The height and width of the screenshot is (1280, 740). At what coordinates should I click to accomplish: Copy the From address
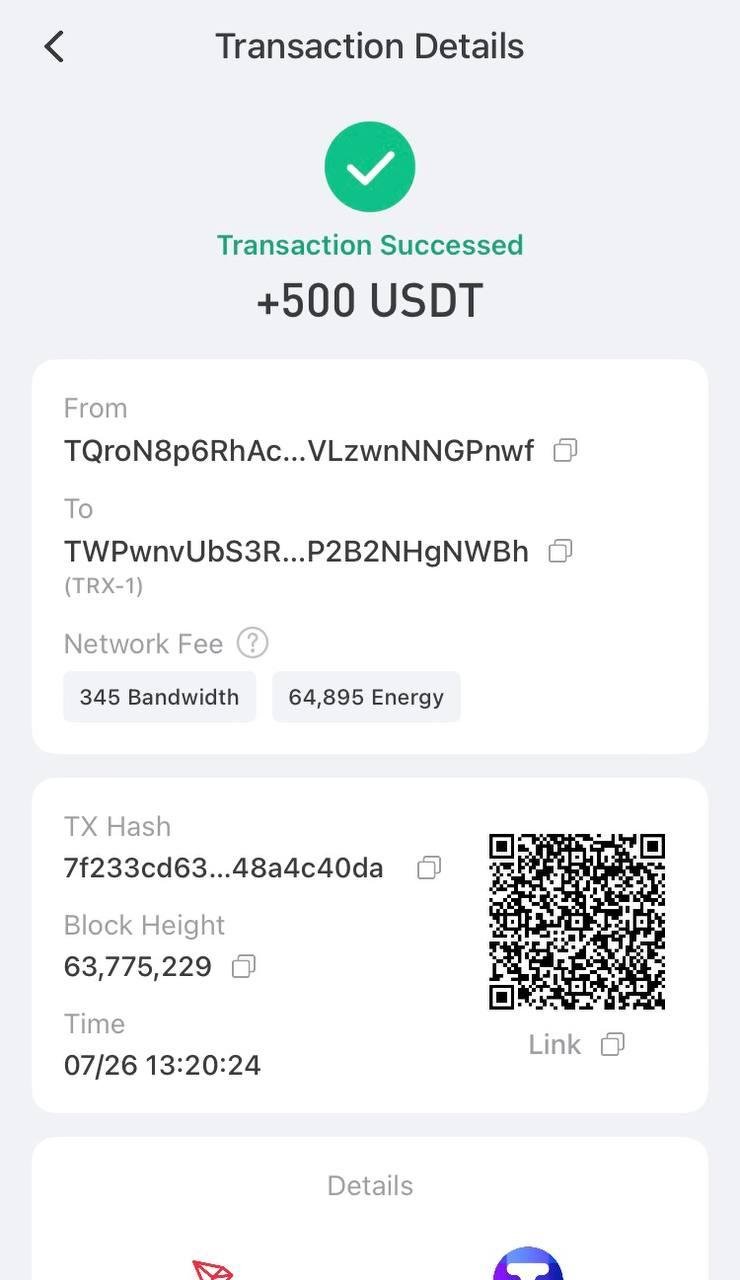tap(565, 451)
